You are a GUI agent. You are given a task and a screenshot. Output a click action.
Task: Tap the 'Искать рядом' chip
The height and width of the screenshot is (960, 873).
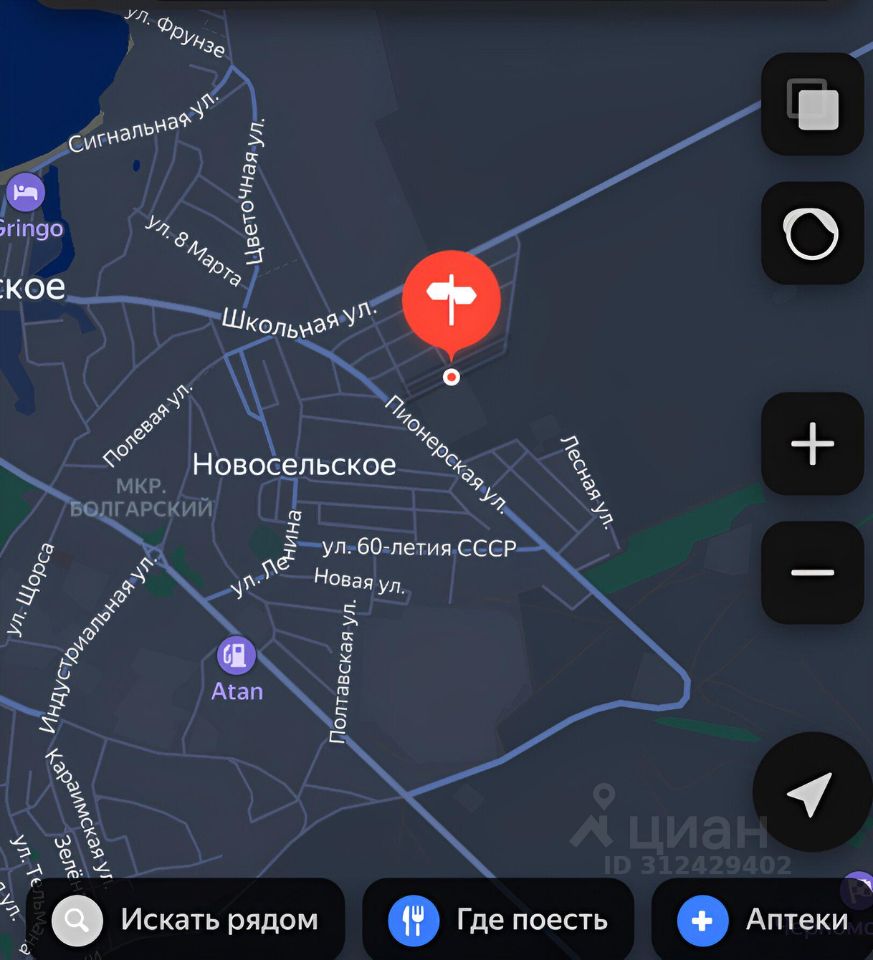point(186,920)
